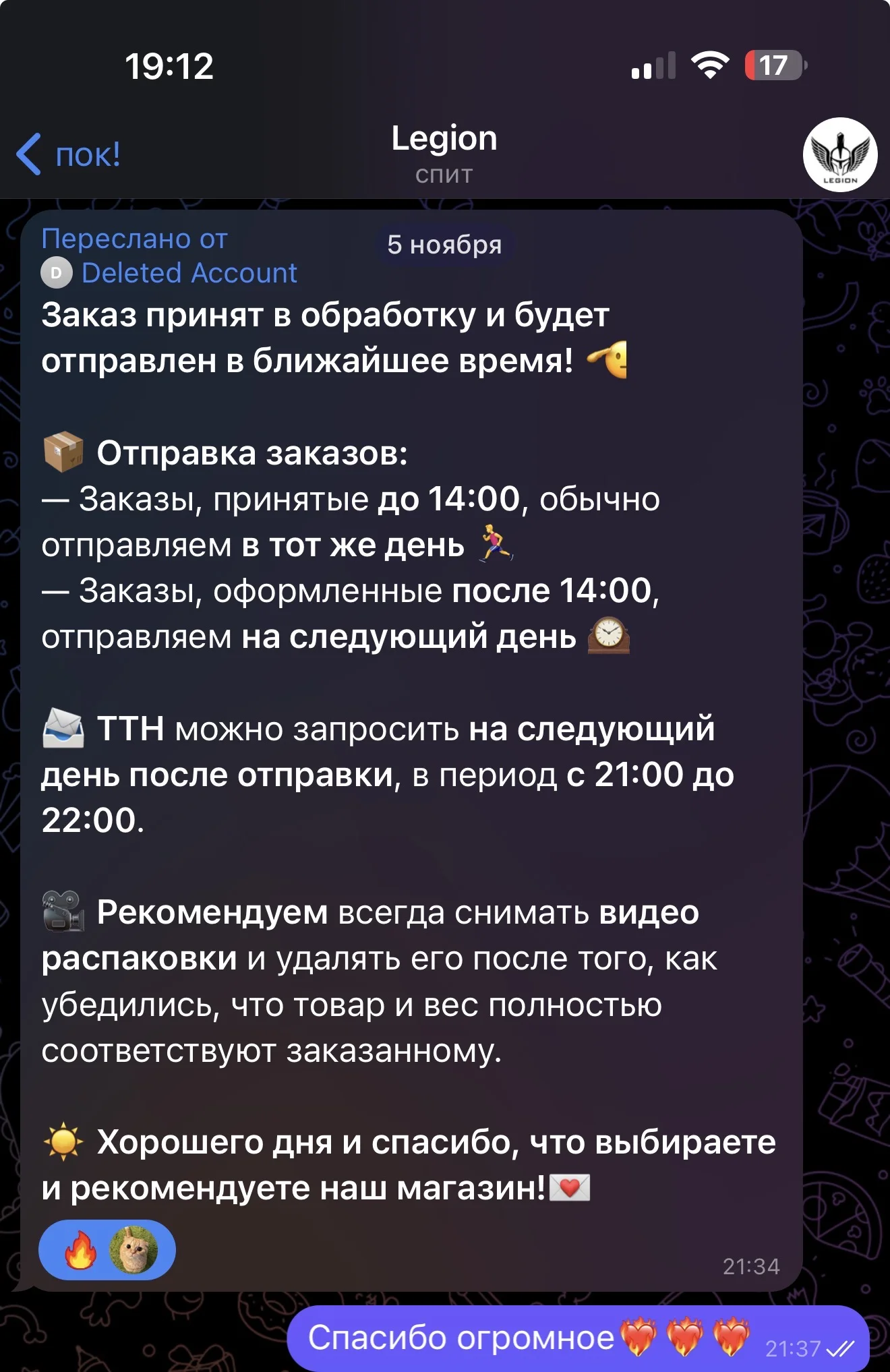Open the forwarded Deleted Account source
Screen dimensions: 890x1372
(188, 273)
